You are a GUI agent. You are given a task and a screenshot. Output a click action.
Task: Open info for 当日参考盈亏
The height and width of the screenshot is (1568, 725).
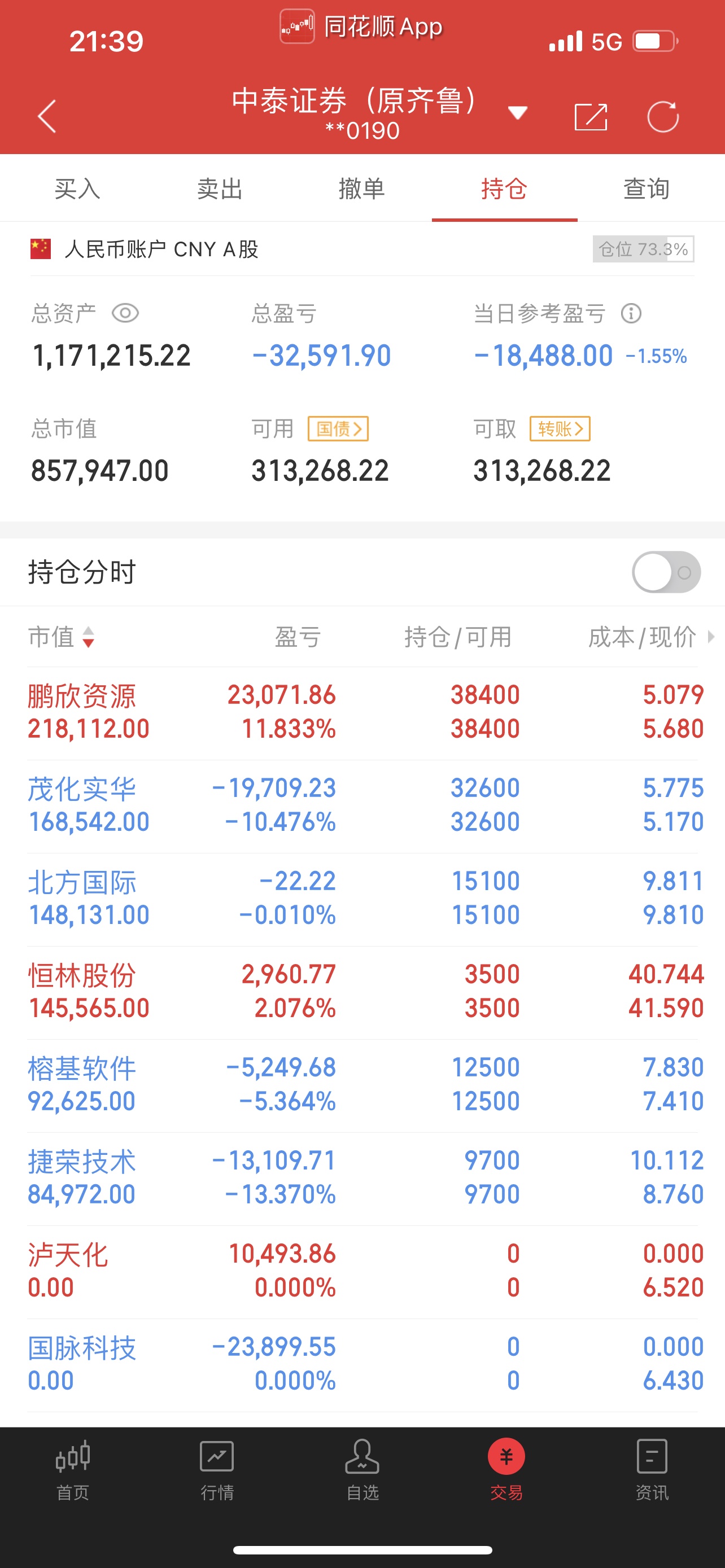(x=631, y=313)
